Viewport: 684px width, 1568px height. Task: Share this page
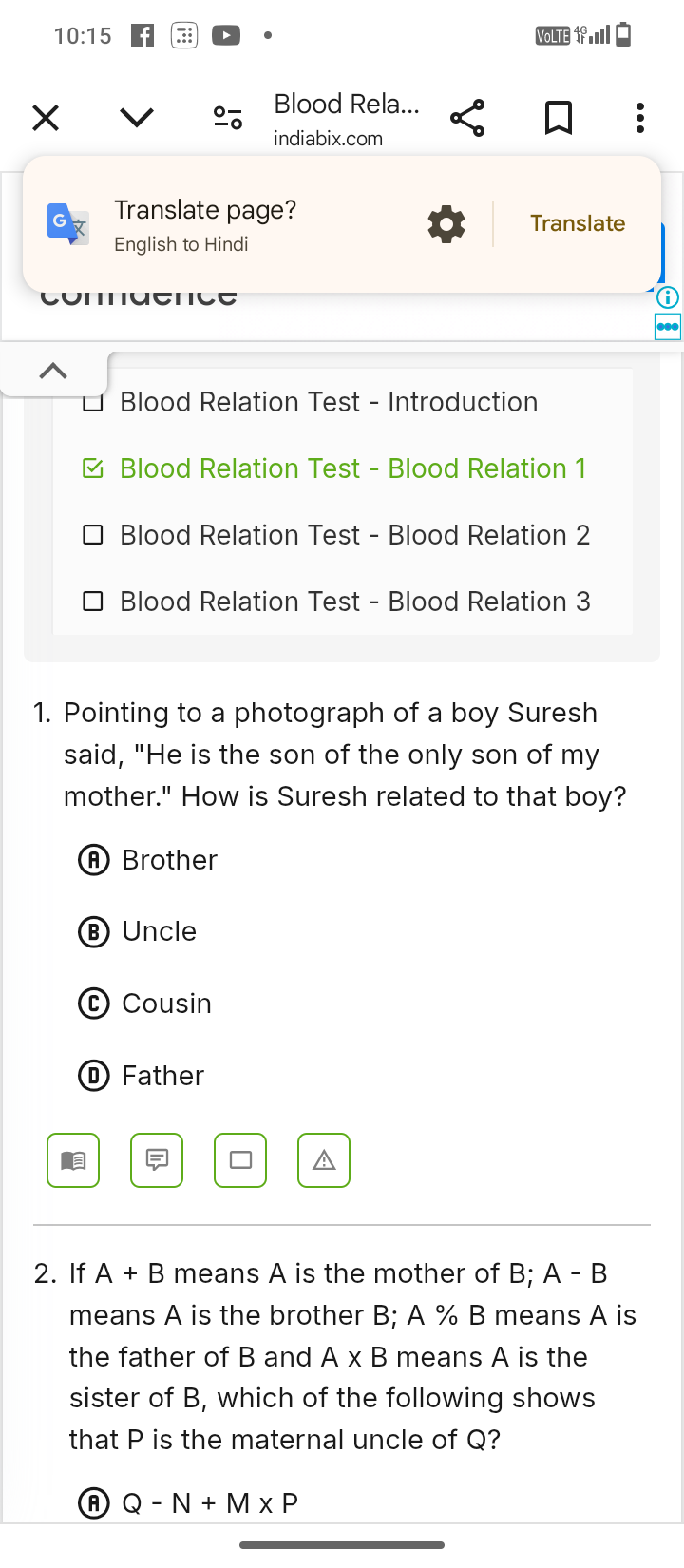click(x=467, y=118)
